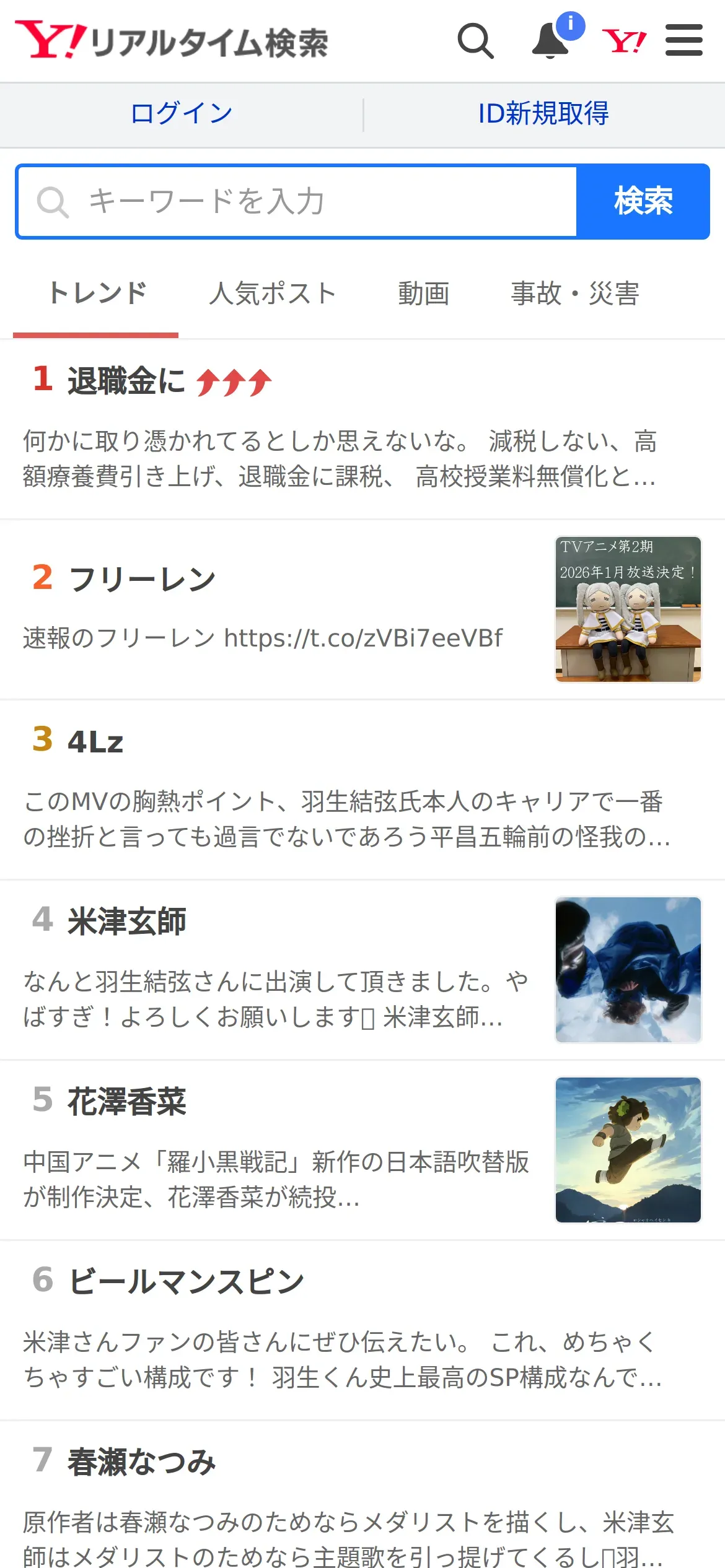This screenshot has width=725, height=1568.
Task: Go to Yahoo! リアルタイム検索 top logo
Action: pyautogui.click(x=172, y=41)
